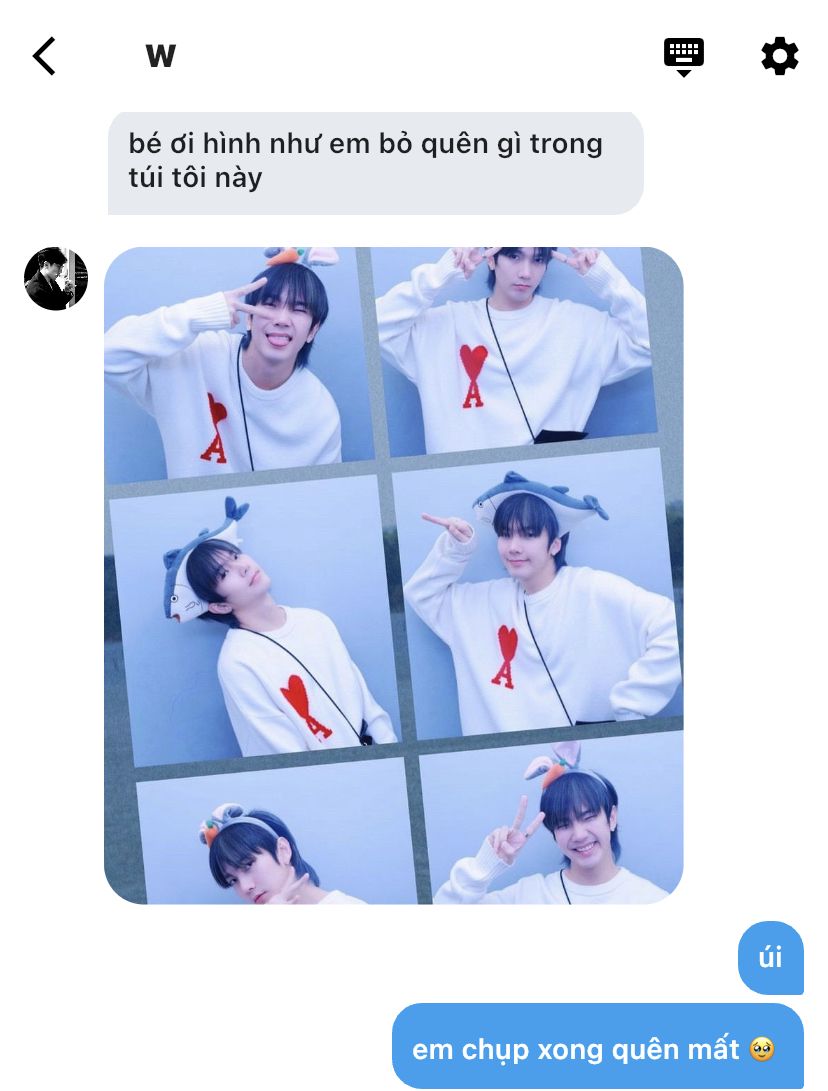Open the keyboard toggle icon
This screenshot has width=828, height=1091.
pyautogui.click(x=684, y=55)
